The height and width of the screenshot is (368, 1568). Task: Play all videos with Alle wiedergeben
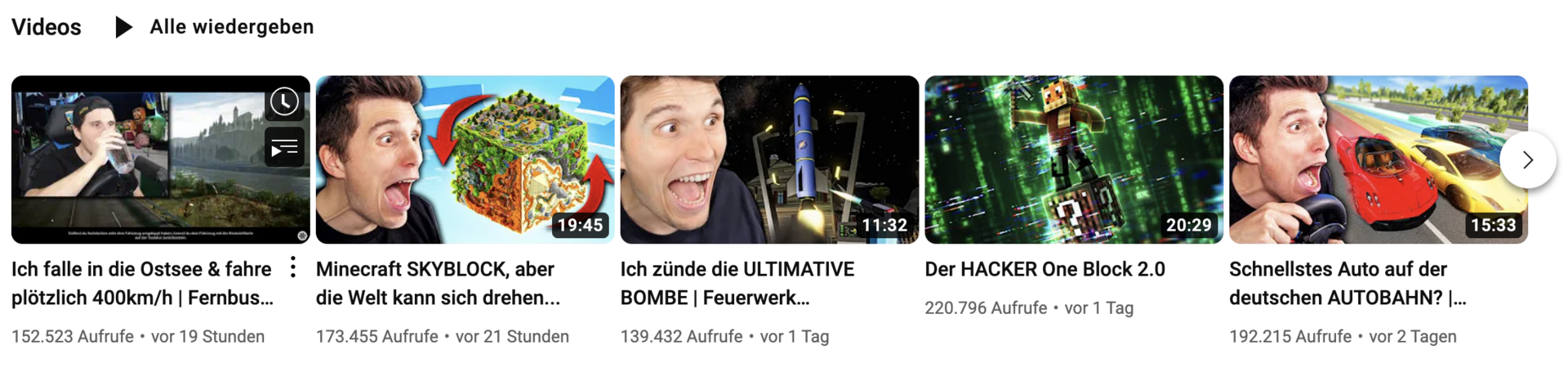click(216, 27)
